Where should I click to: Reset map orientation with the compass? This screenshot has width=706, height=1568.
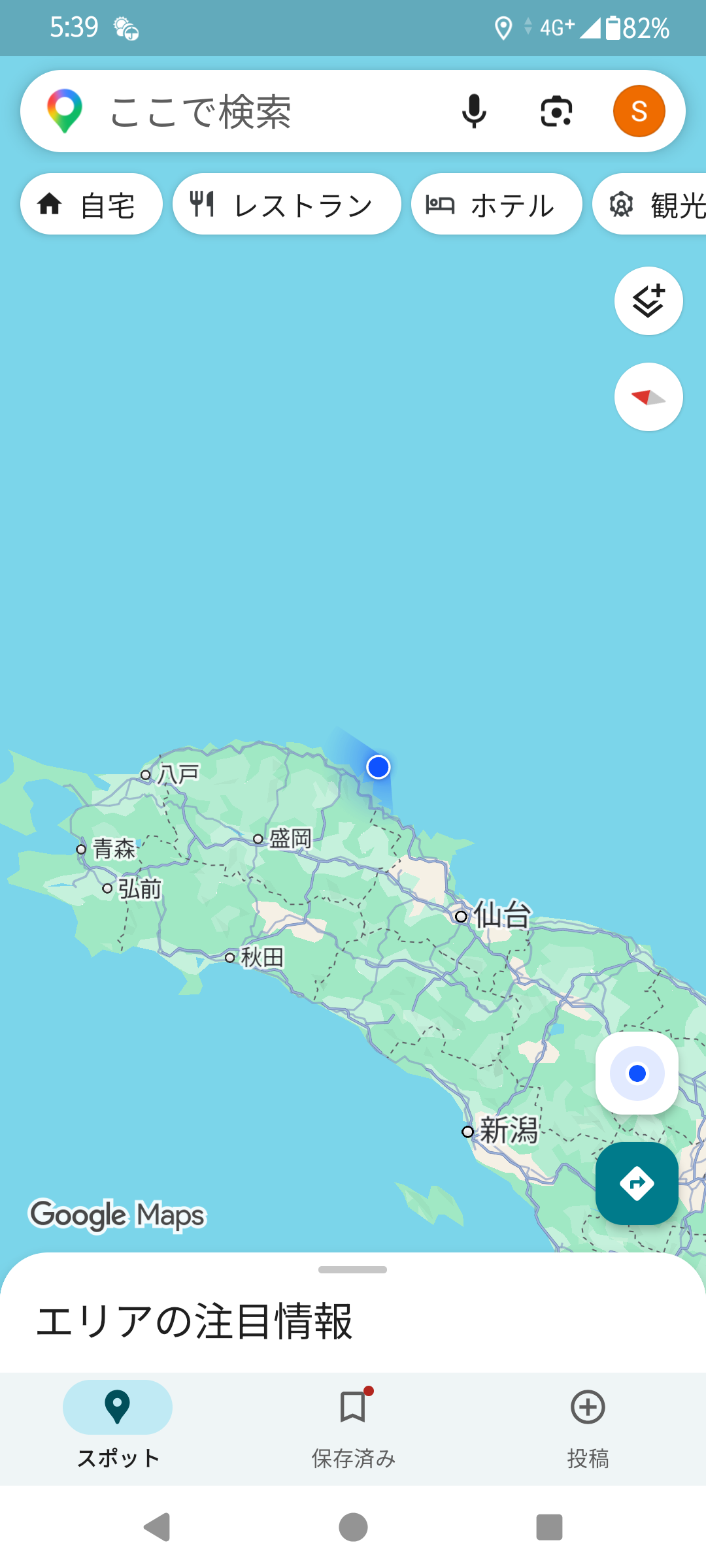pos(648,397)
